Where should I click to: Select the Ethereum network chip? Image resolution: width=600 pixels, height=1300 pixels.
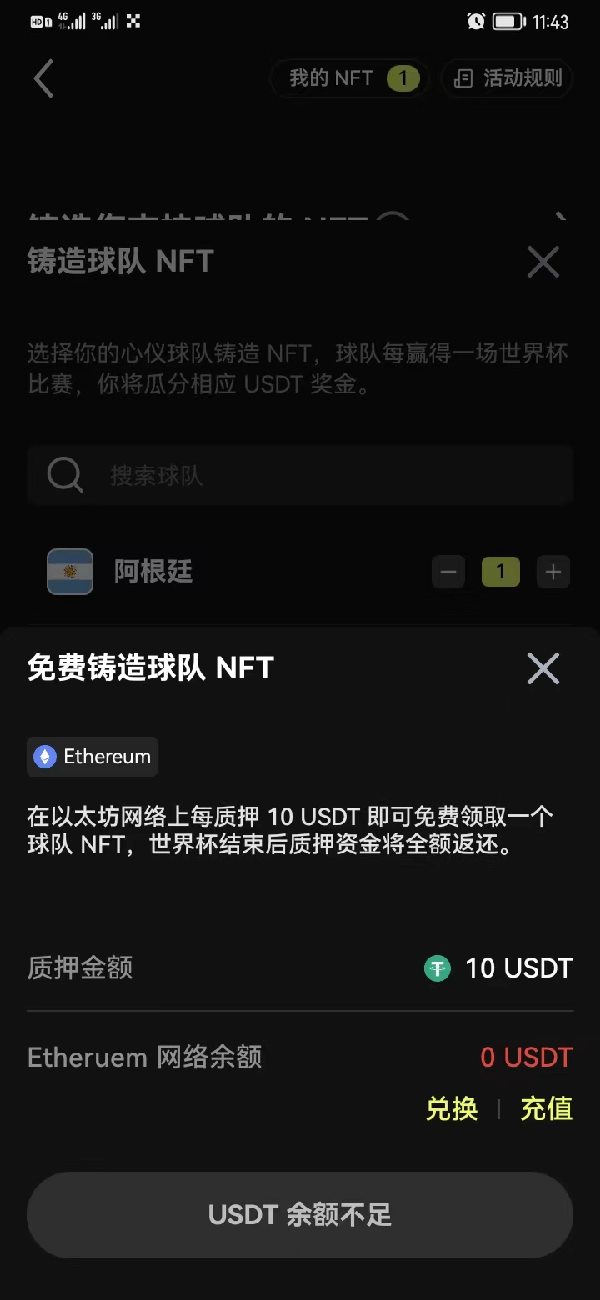tap(92, 757)
